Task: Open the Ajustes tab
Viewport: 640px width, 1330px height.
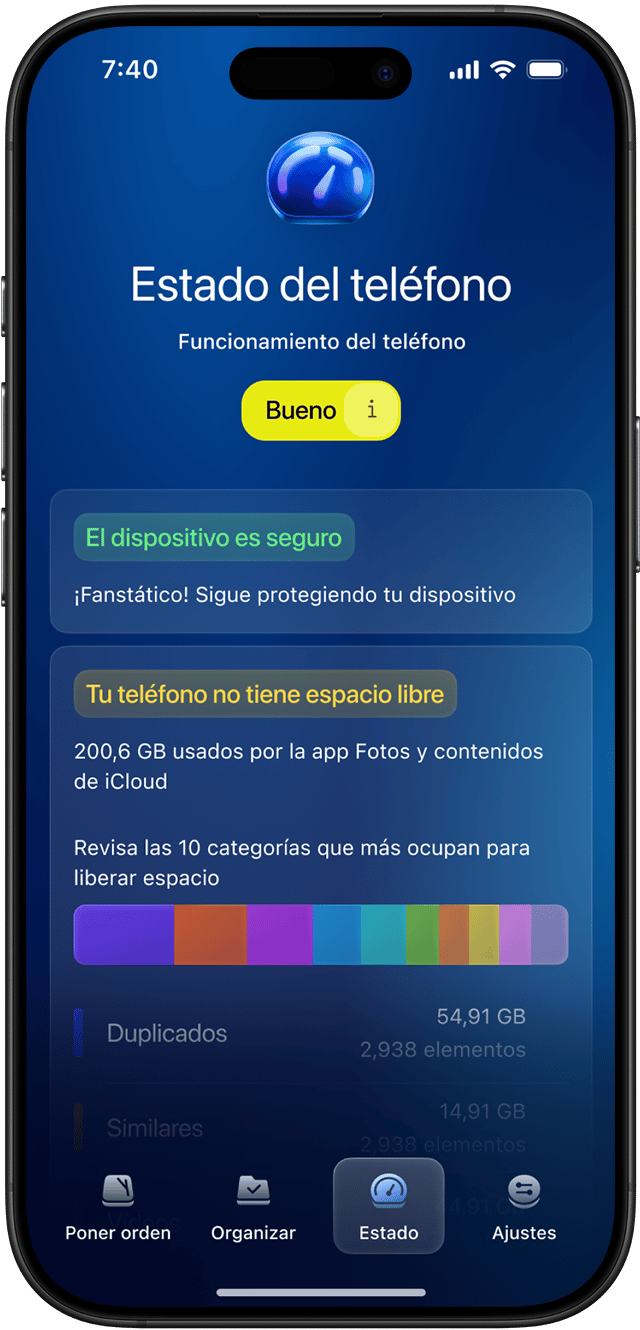Action: (x=524, y=1207)
